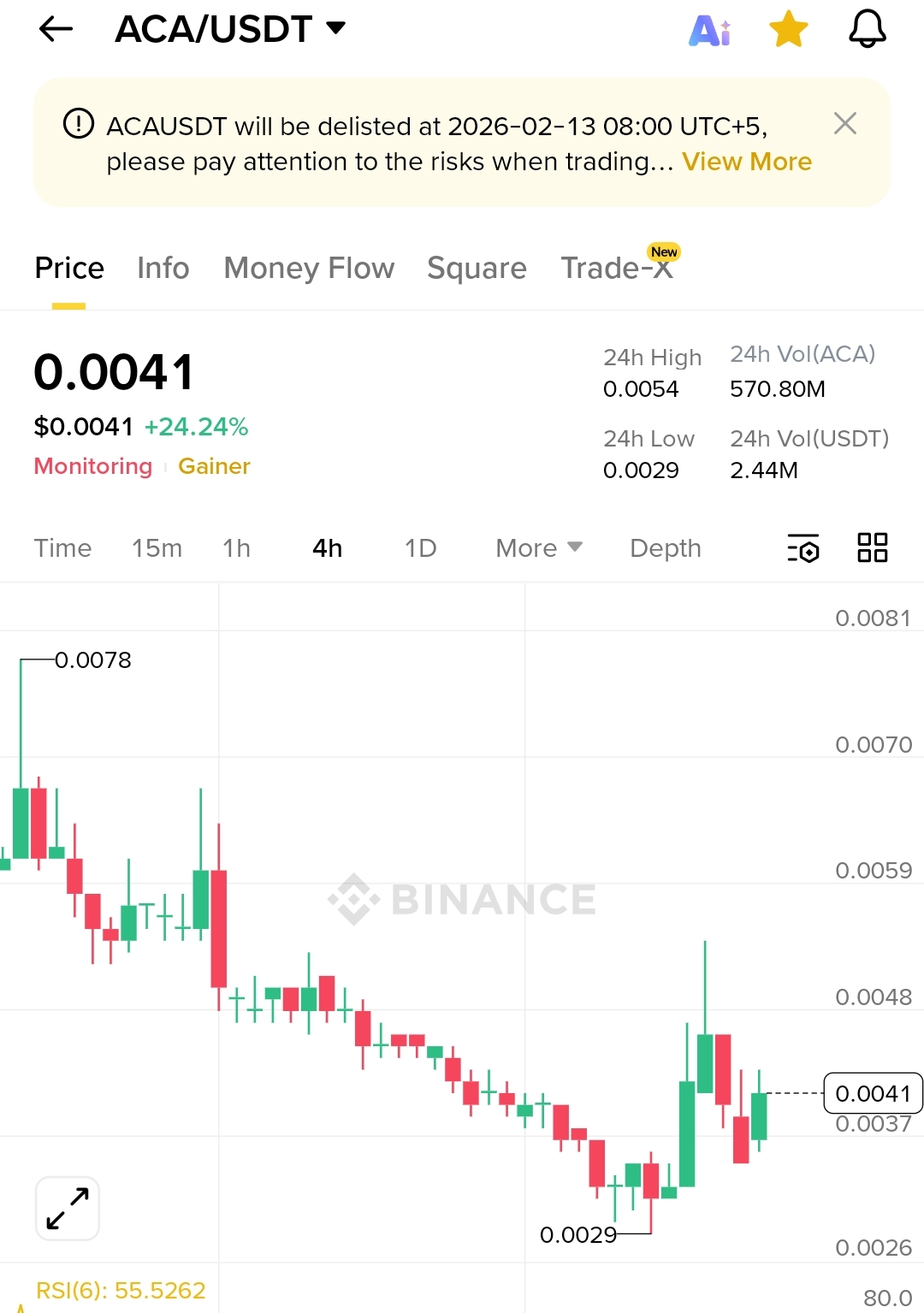Screen dimensions: 924x1313
Task: Go back using the arrow icon
Action: pyautogui.click(x=56, y=29)
